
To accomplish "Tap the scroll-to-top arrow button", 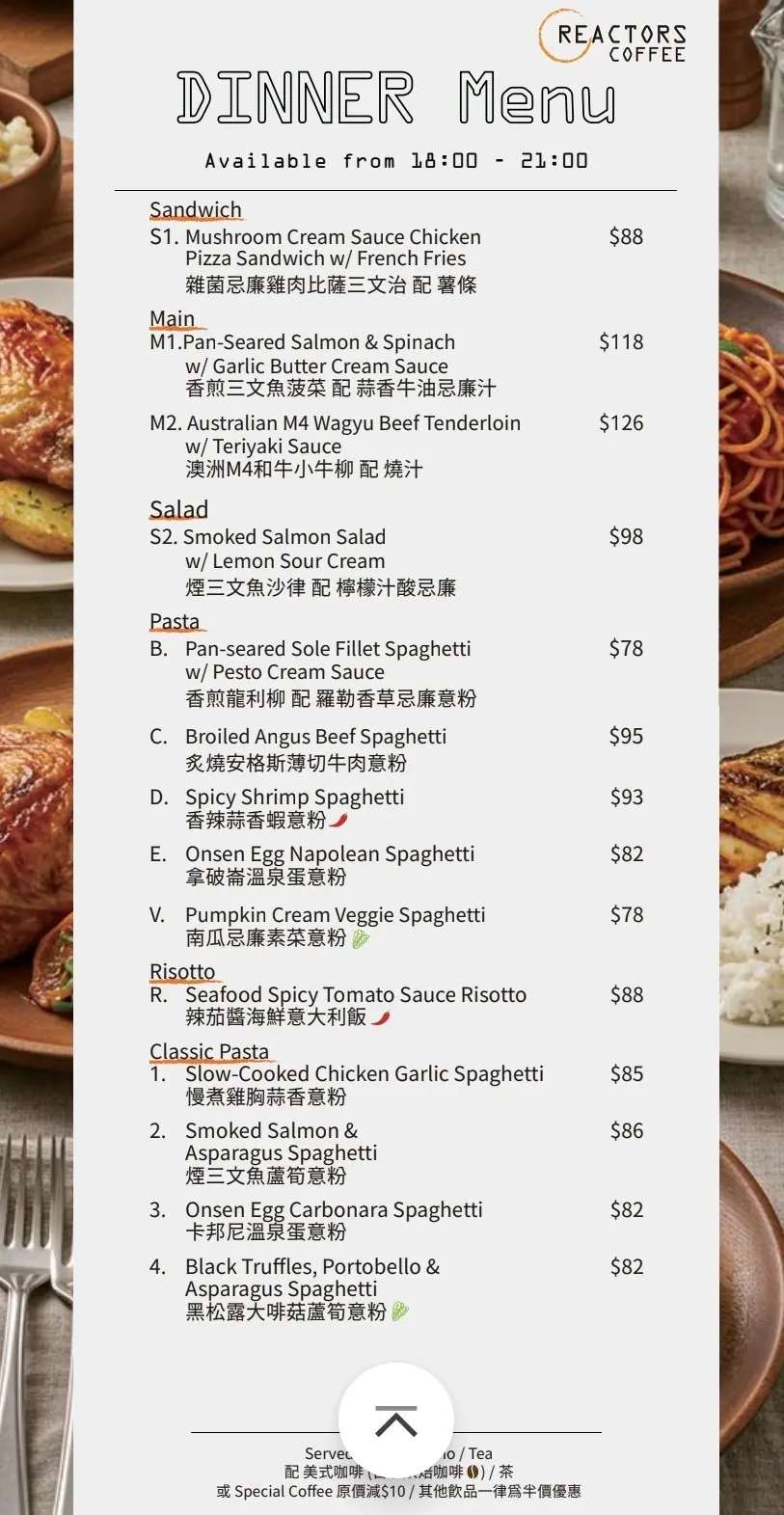I will [x=396, y=1420].
